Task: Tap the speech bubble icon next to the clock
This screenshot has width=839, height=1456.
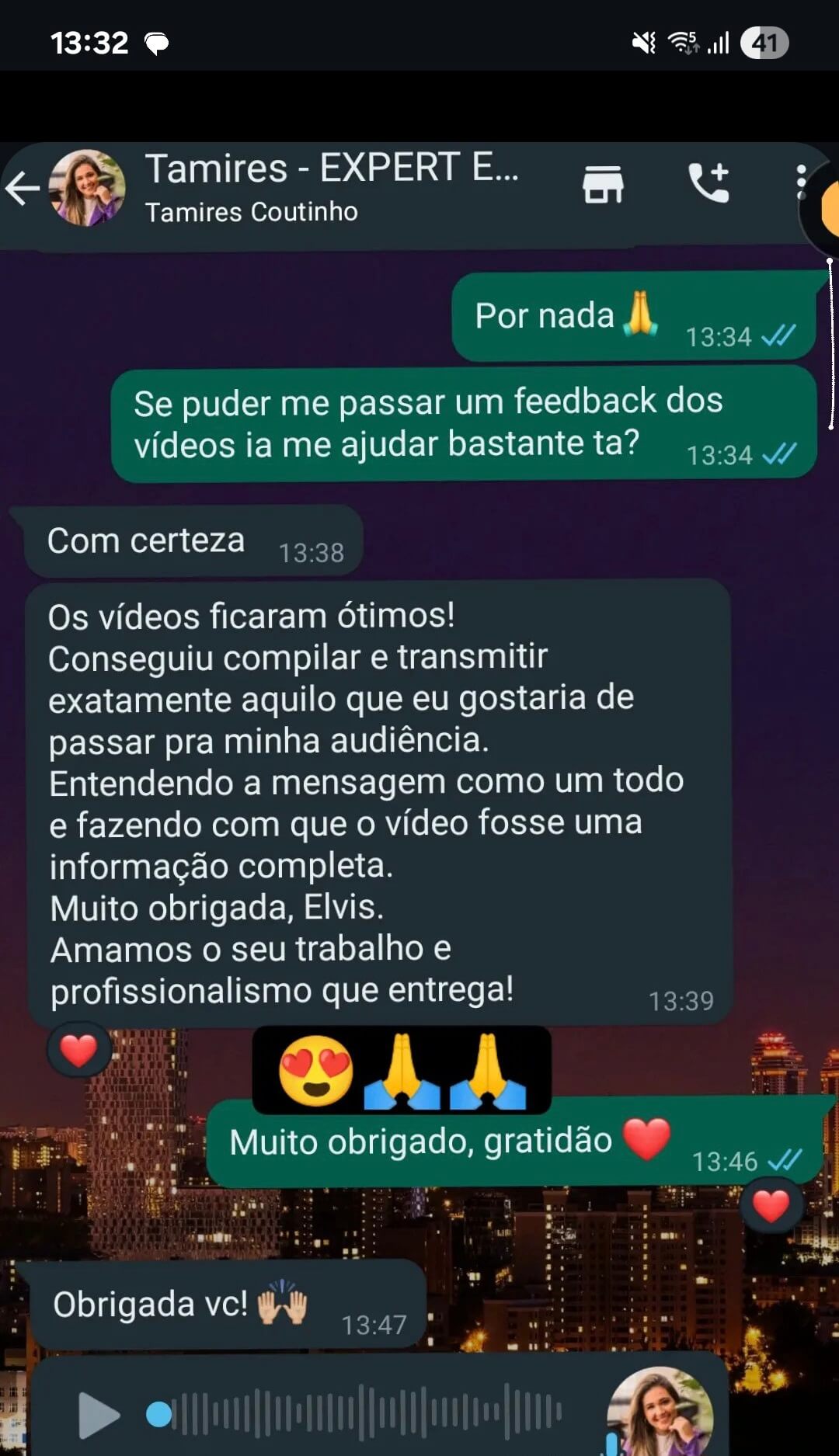Action: click(x=158, y=44)
